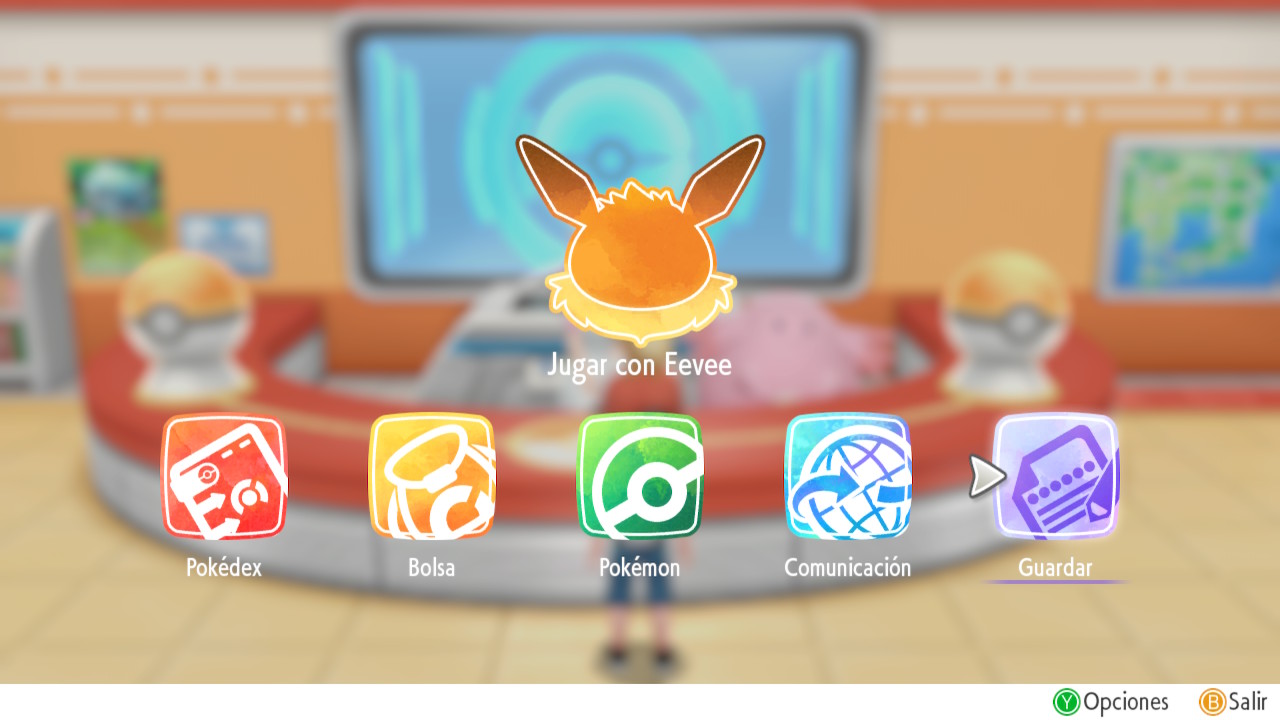Tap Jugar con Eevee icon
1280x720 pixels.
coord(640,240)
